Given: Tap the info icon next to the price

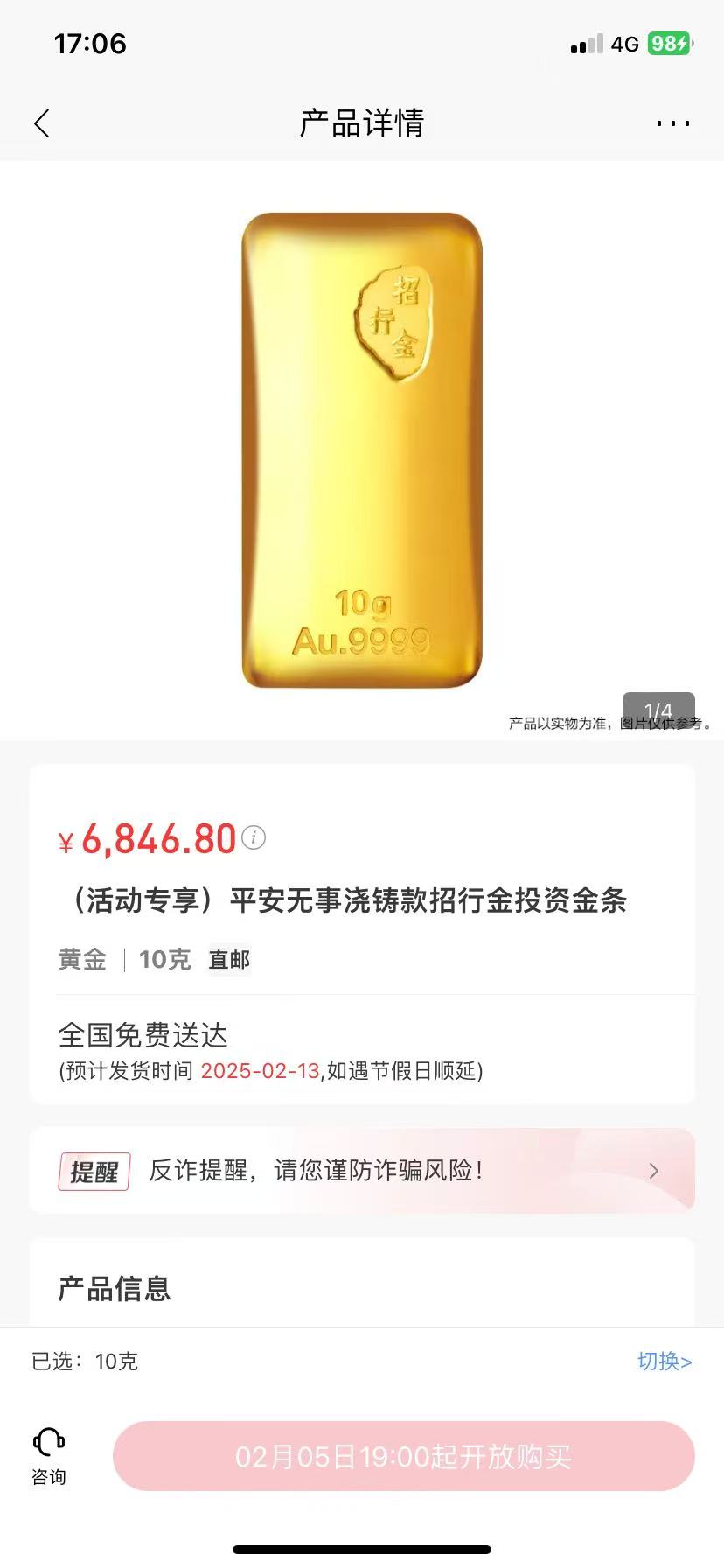Looking at the screenshot, I should [x=253, y=837].
